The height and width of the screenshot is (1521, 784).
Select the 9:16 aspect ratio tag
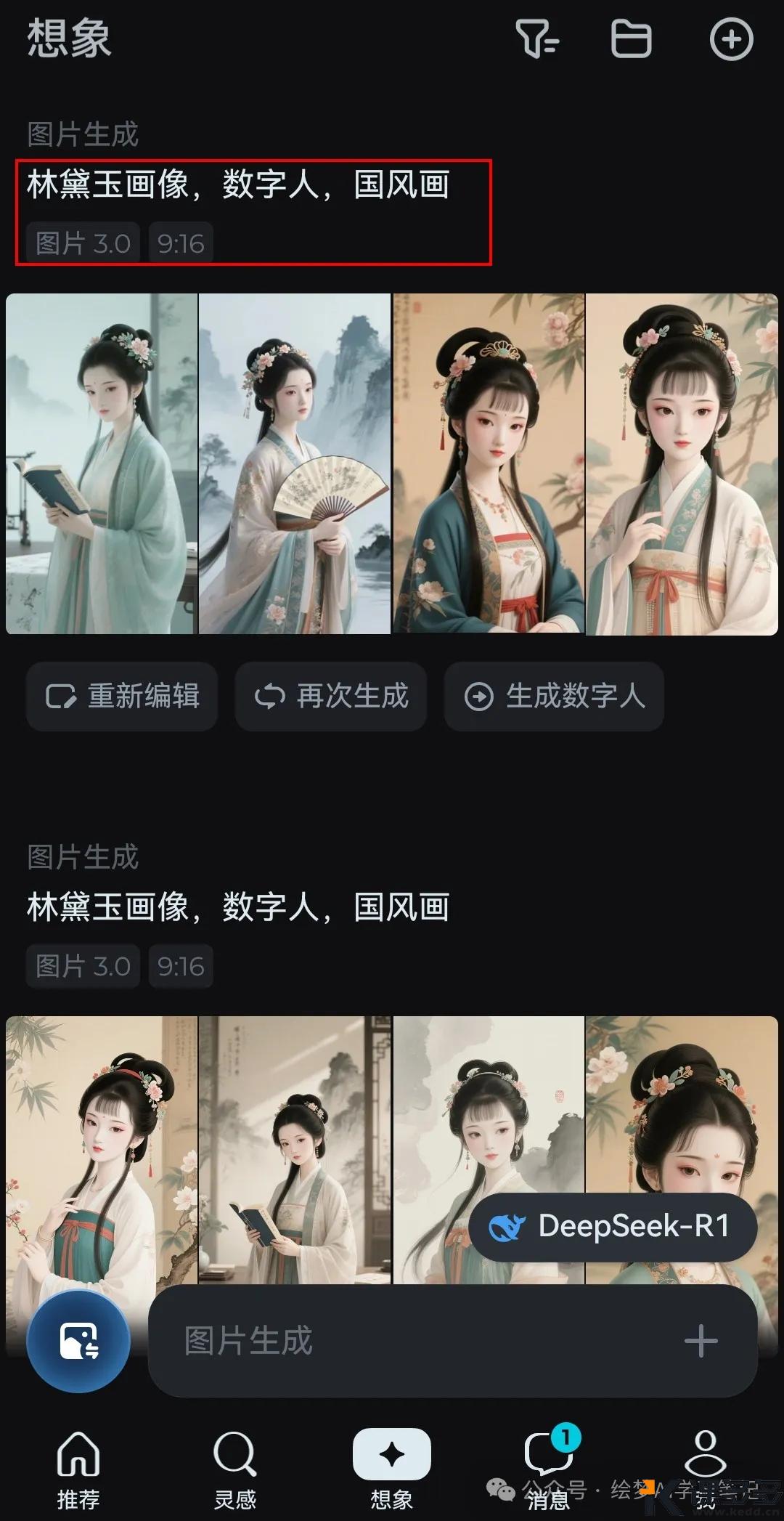(181, 242)
